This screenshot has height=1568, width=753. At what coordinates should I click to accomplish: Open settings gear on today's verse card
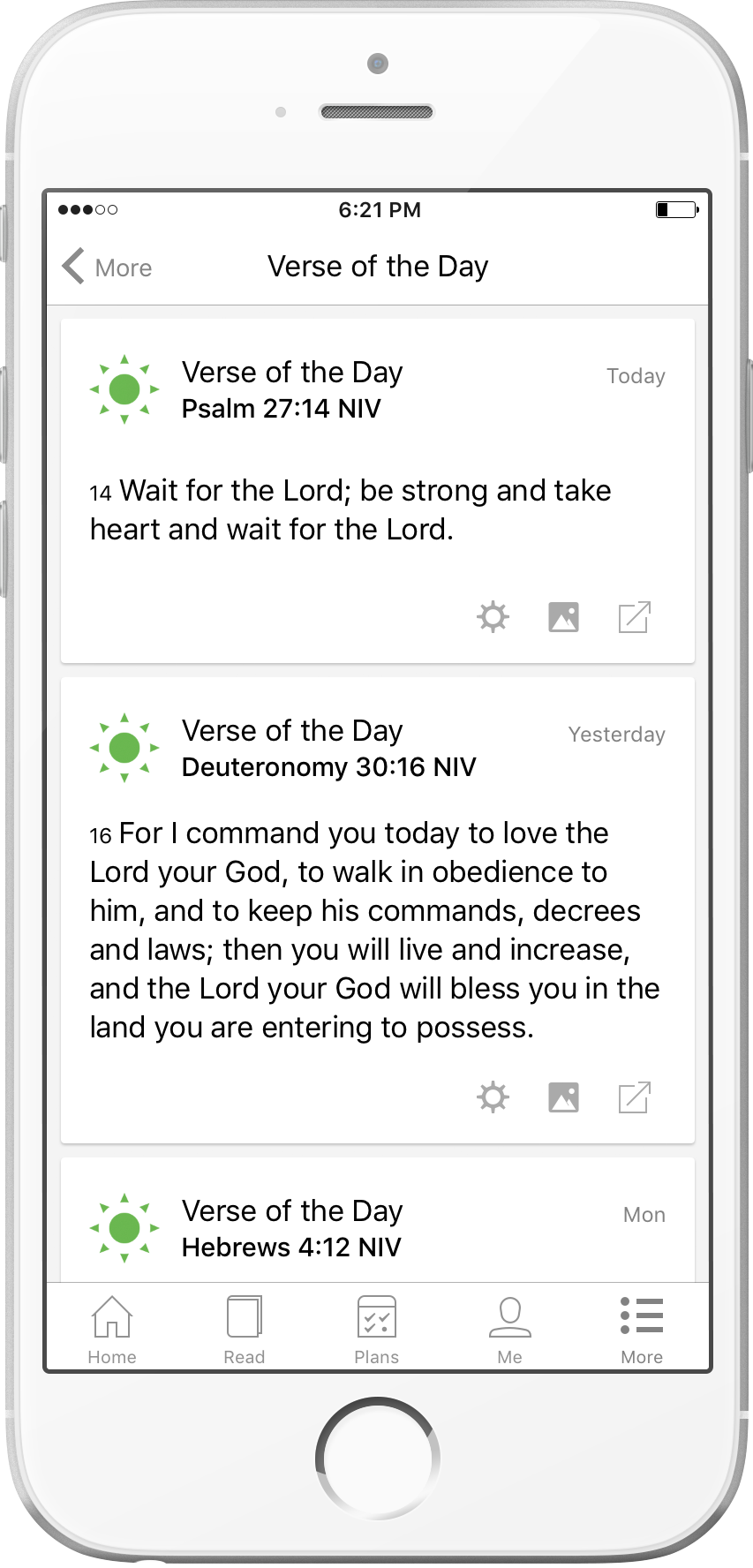493,617
